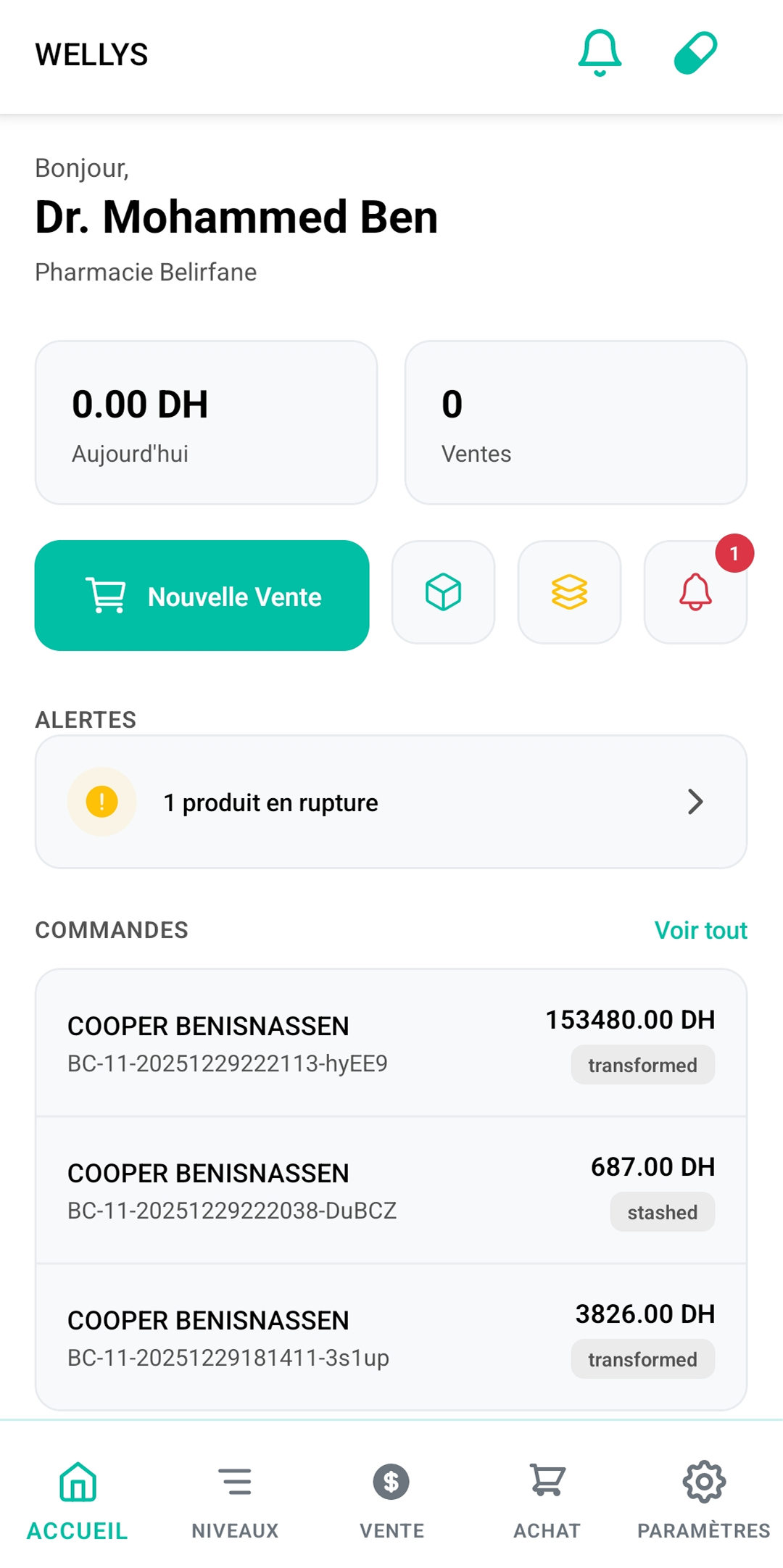Viewport: 783px width, 1568px height.
Task: Open the Achat shopping cart icon
Action: pyautogui.click(x=546, y=1481)
